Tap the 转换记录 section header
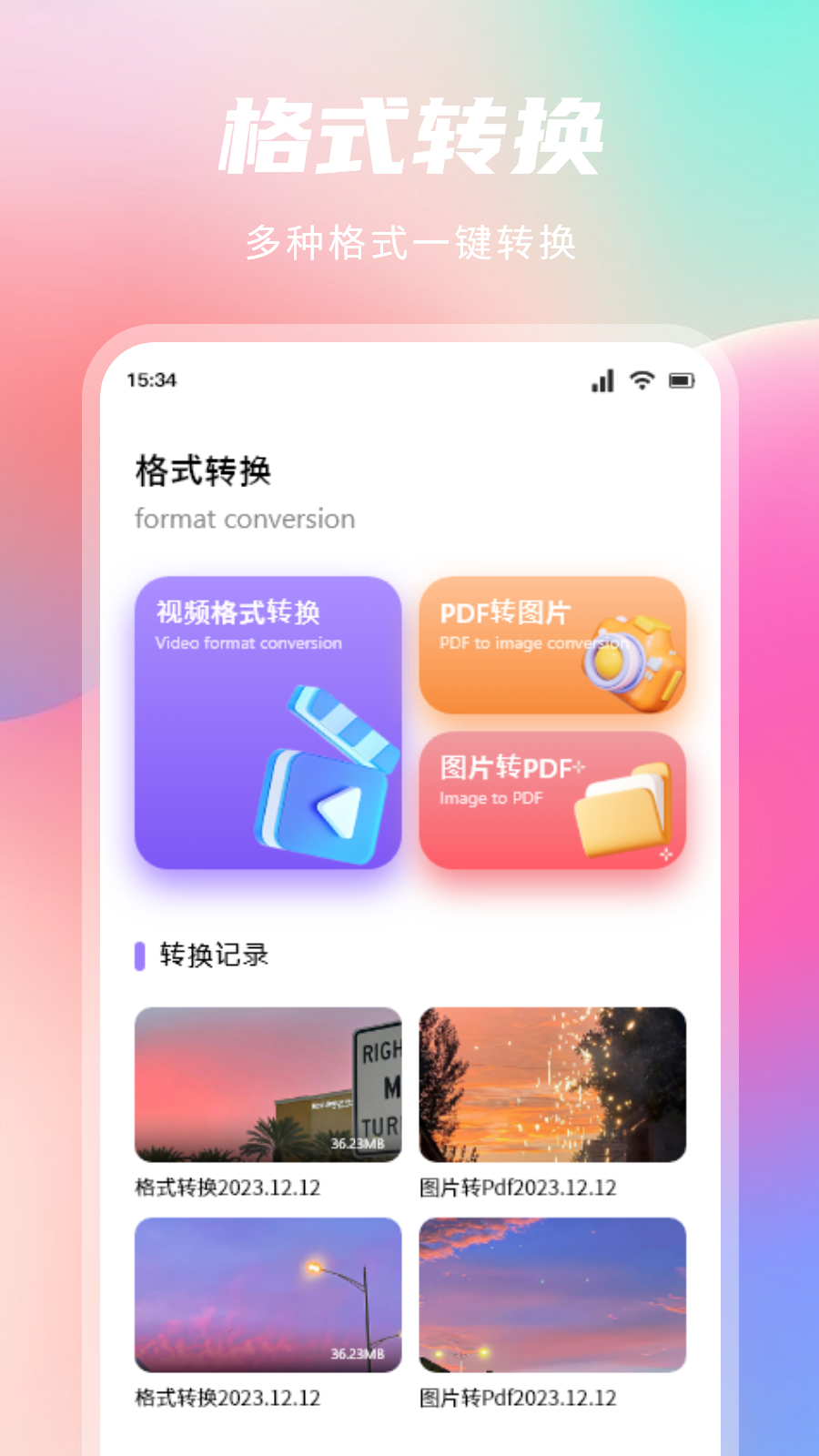Image resolution: width=819 pixels, height=1456 pixels. pos(212,956)
